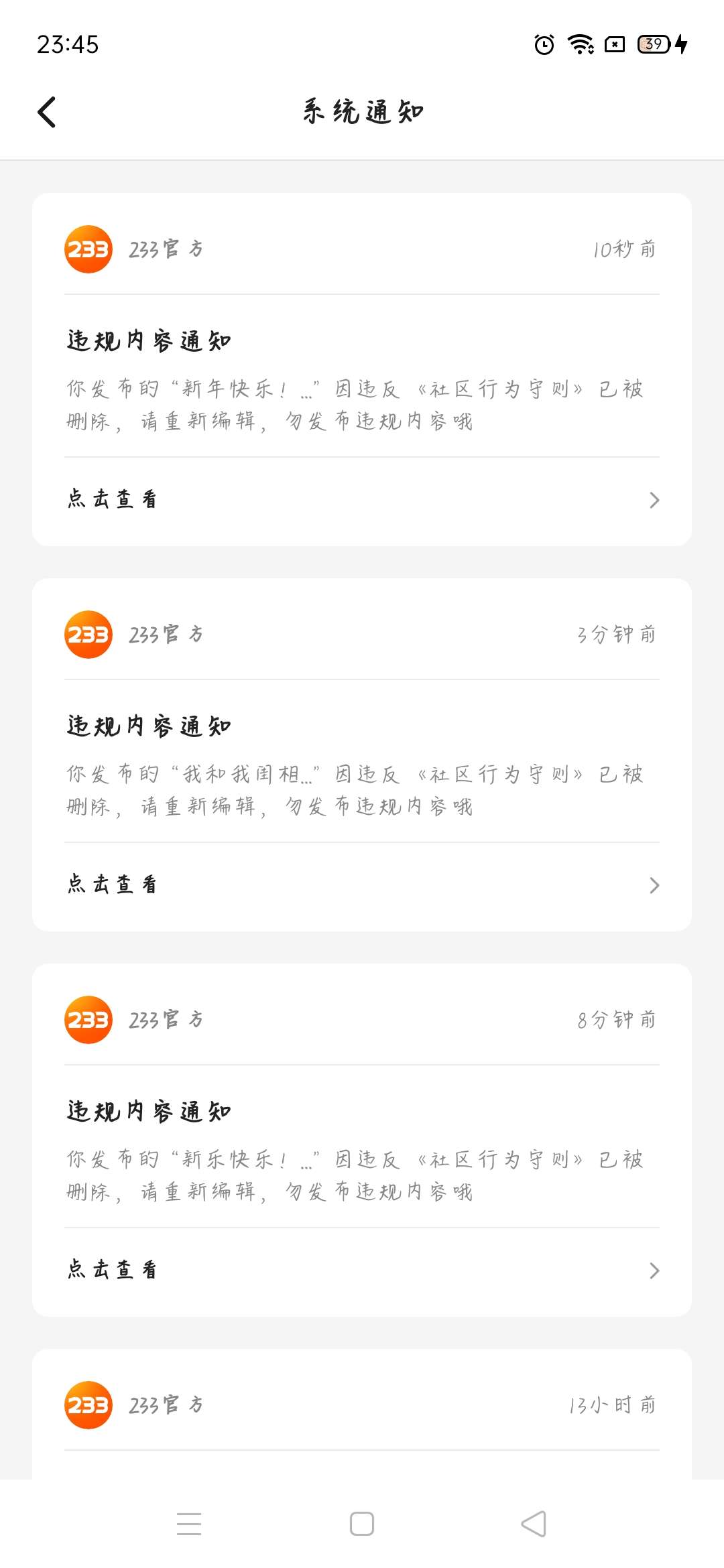Open 点击查看 in the 3分钟前 notification
This screenshot has height=1568, width=724.
coord(362,885)
